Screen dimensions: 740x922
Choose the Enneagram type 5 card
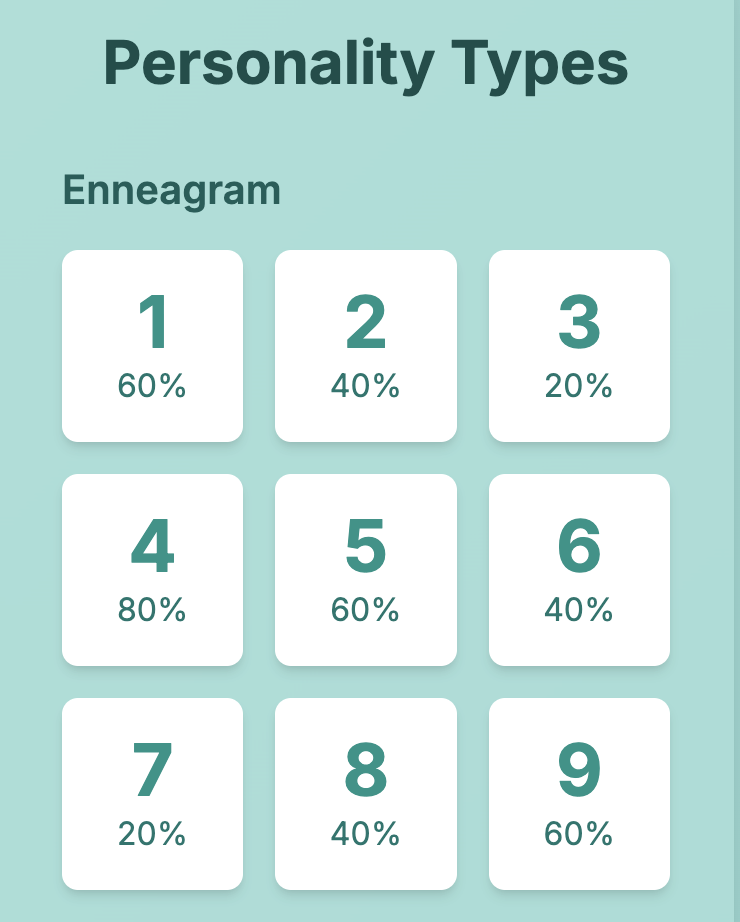(366, 570)
